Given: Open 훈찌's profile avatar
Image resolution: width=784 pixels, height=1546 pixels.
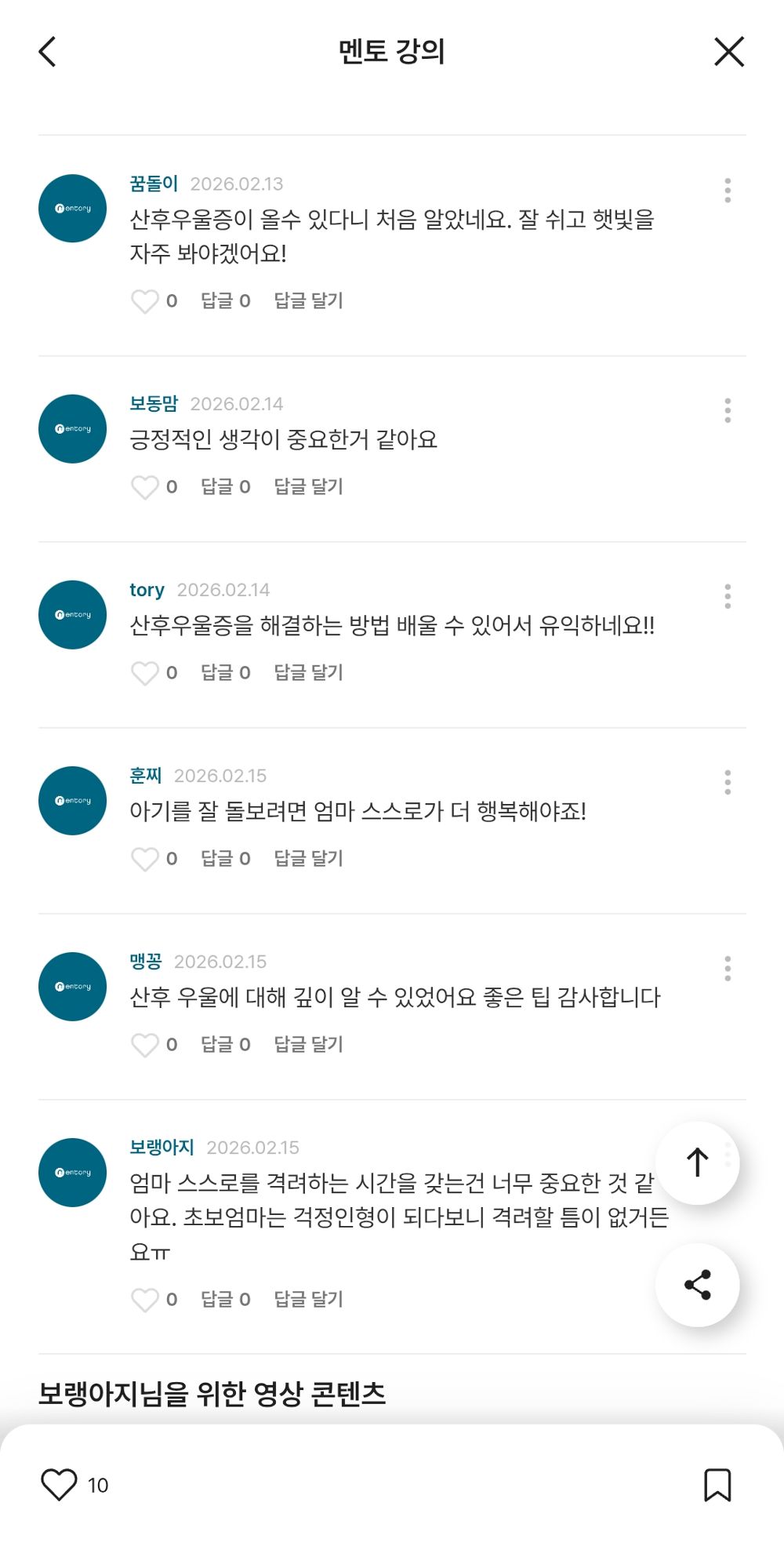Looking at the screenshot, I should pos(71,801).
